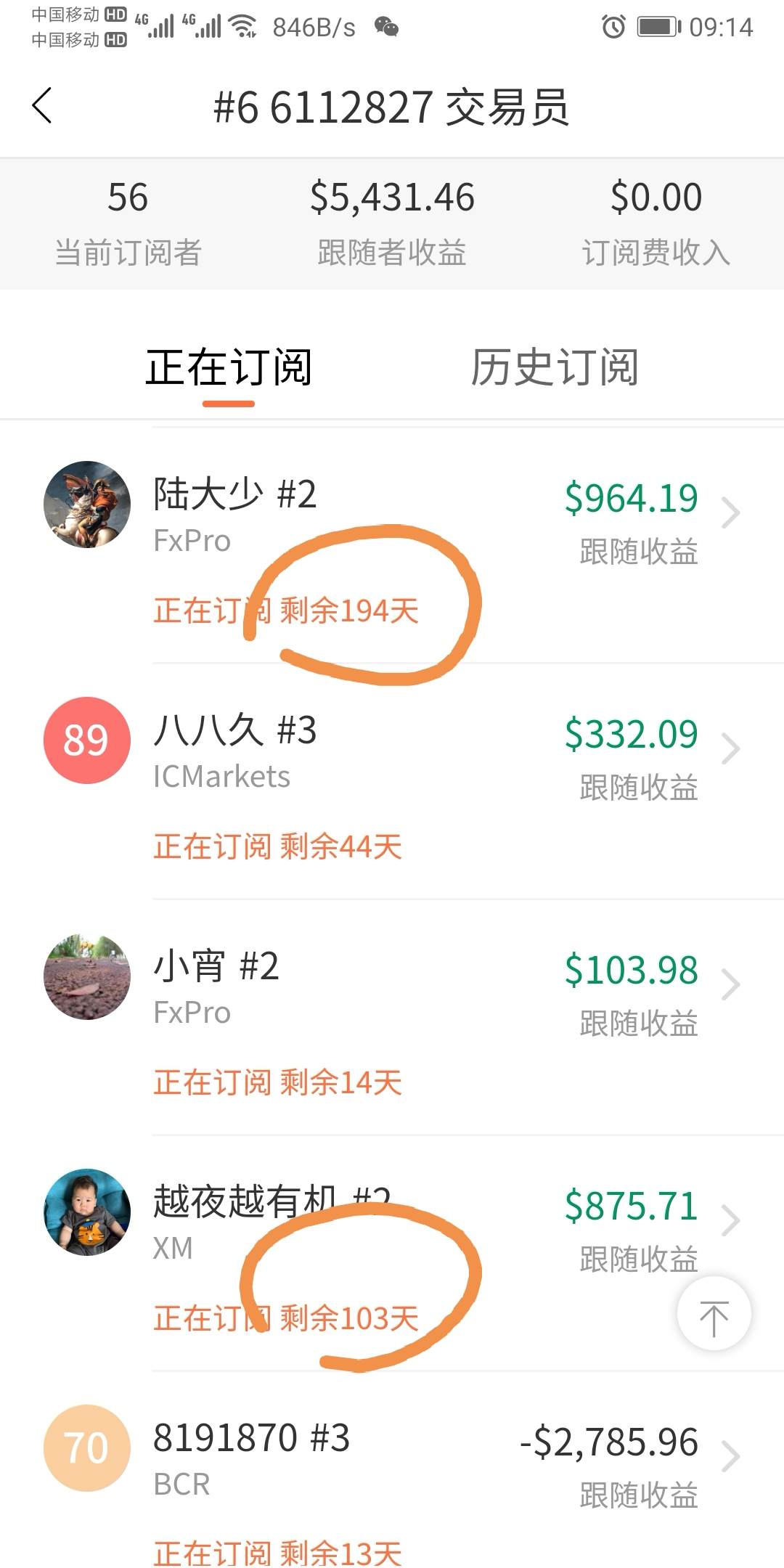Open subscriber 八八久 #3 row

tap(392, 781)
